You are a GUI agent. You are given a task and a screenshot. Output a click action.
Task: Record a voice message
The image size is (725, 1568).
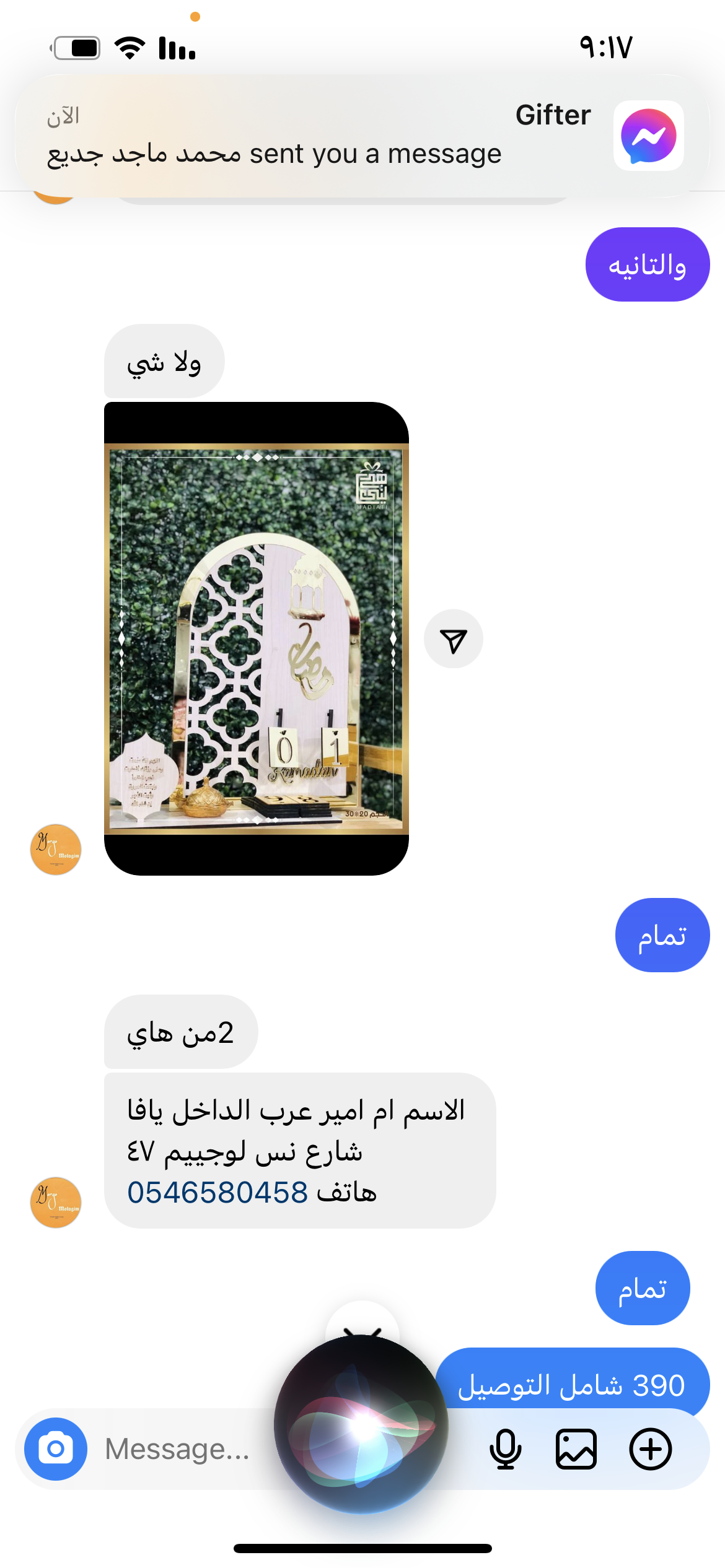[x=505, y=1449]
